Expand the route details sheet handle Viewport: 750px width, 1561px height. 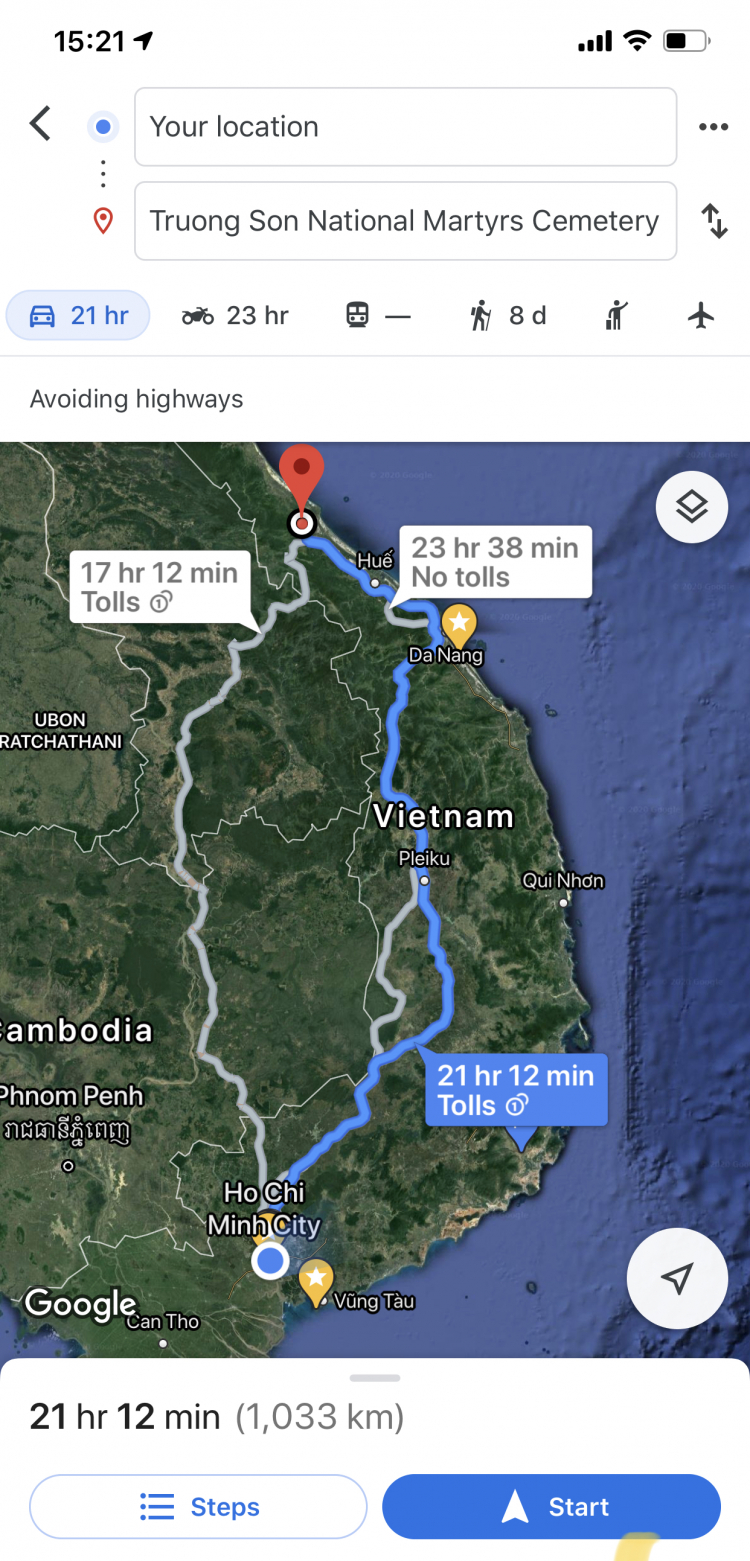tap(375, 1378)
